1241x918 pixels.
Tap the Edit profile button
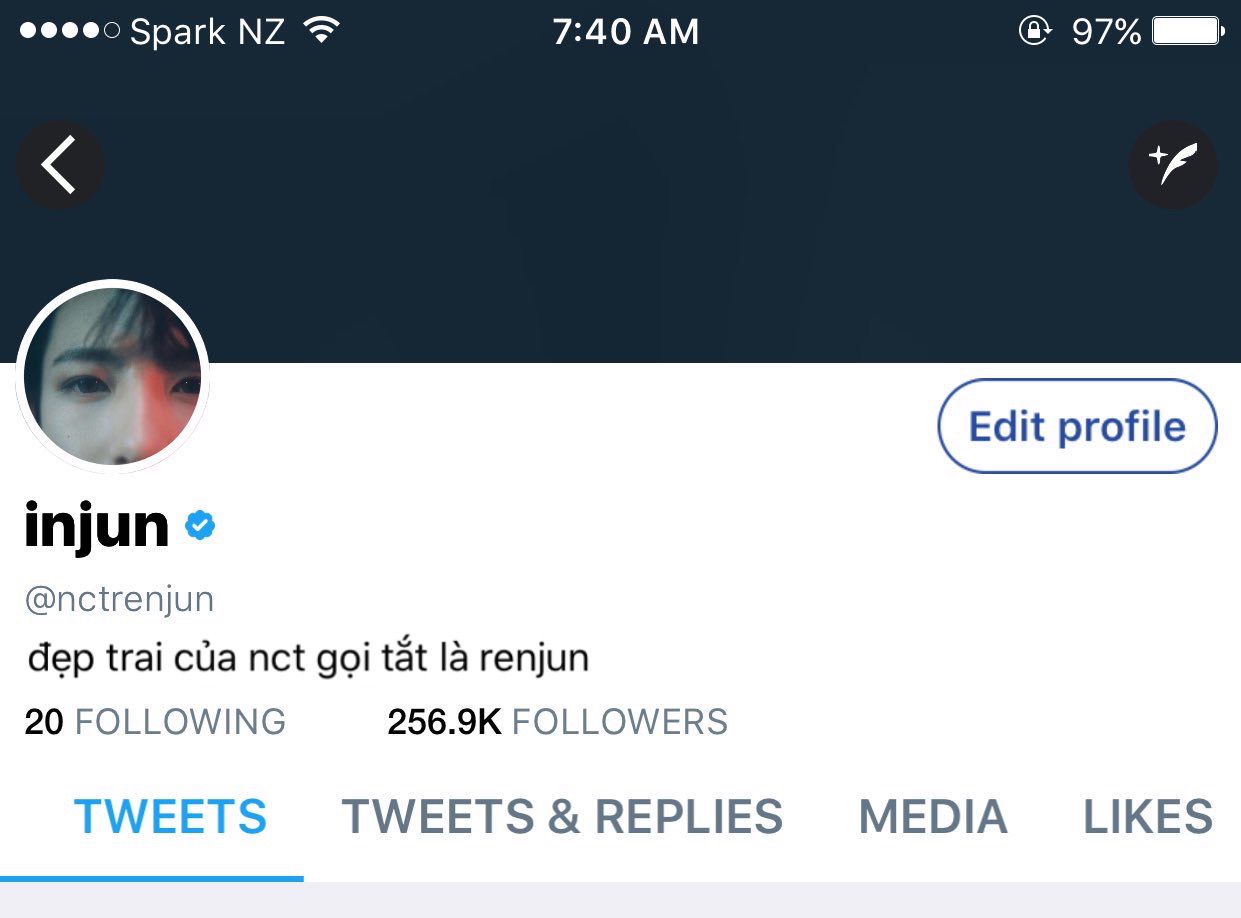click(1077, 427)
